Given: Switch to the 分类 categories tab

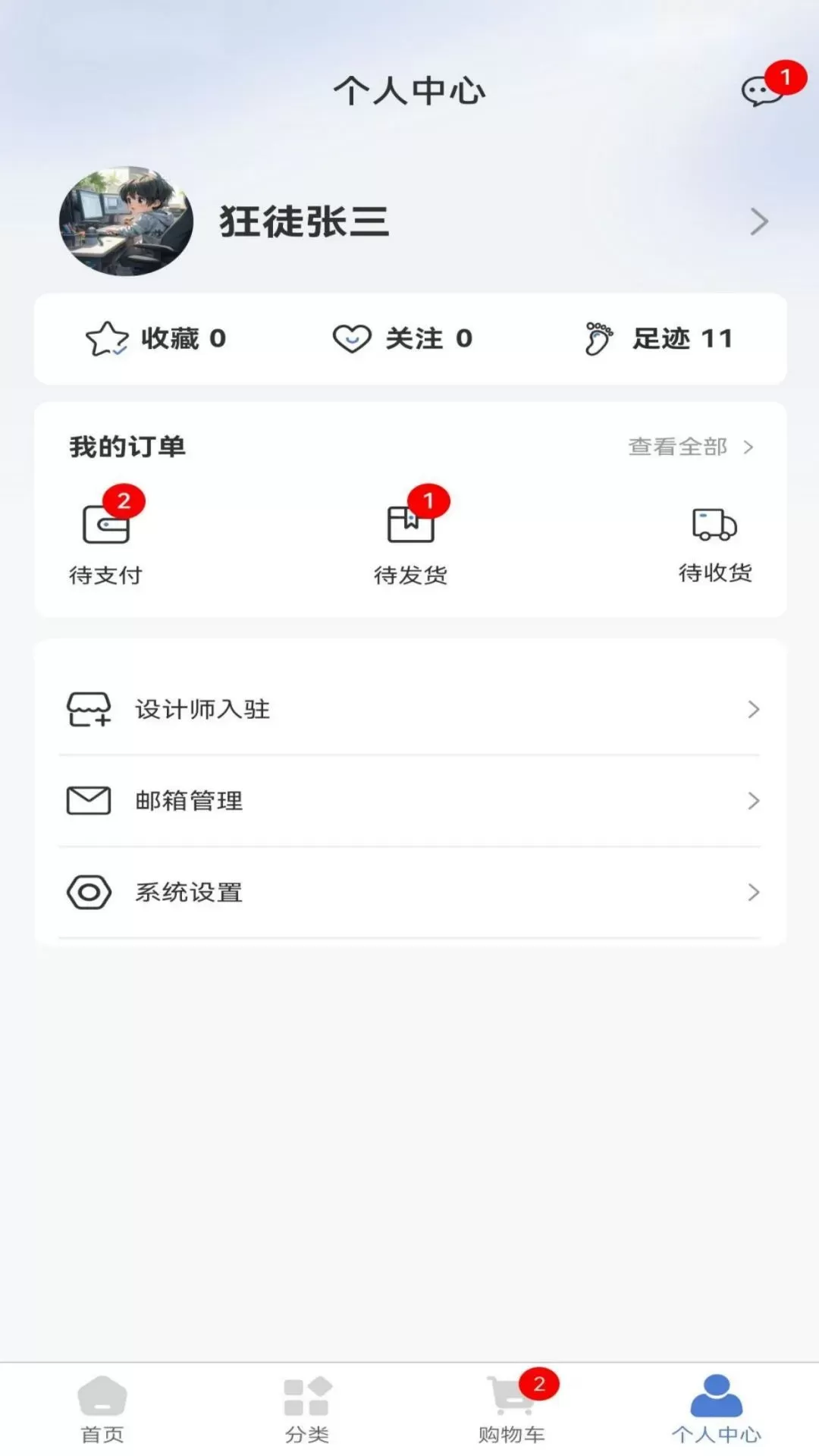Looking at the screenshot, I should coord(307,1410).
